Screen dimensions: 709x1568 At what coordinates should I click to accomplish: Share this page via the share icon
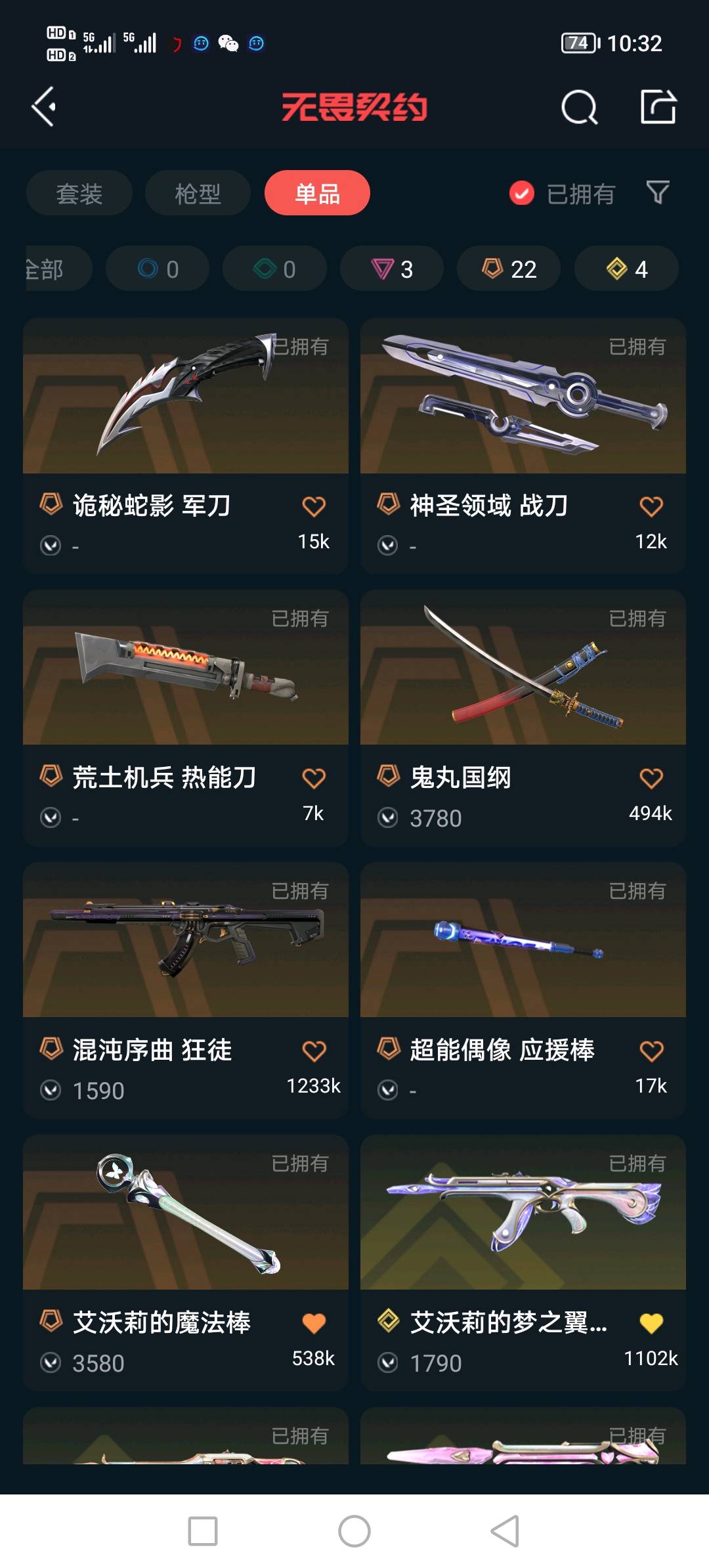click(658, 106)
